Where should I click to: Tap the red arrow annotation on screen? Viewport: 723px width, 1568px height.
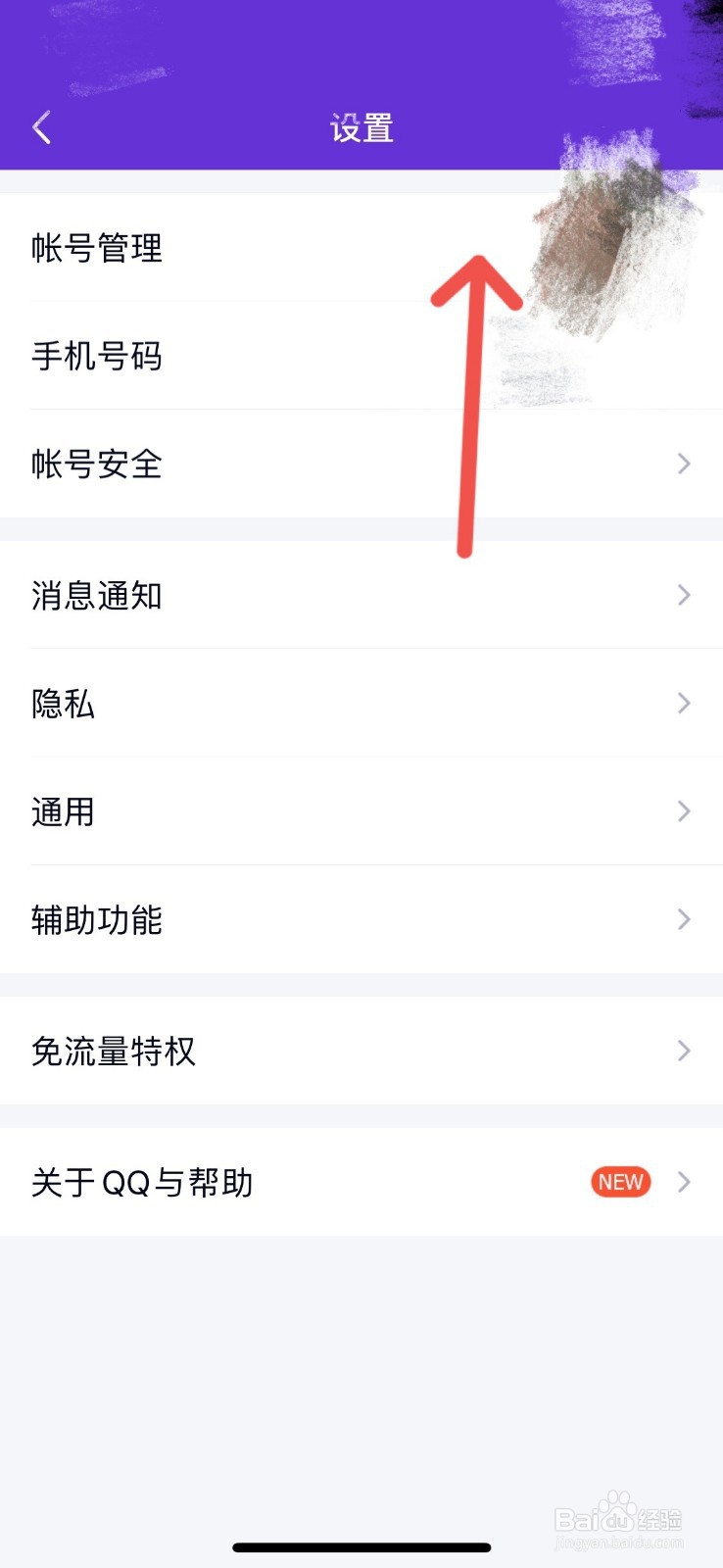point(475,392)
